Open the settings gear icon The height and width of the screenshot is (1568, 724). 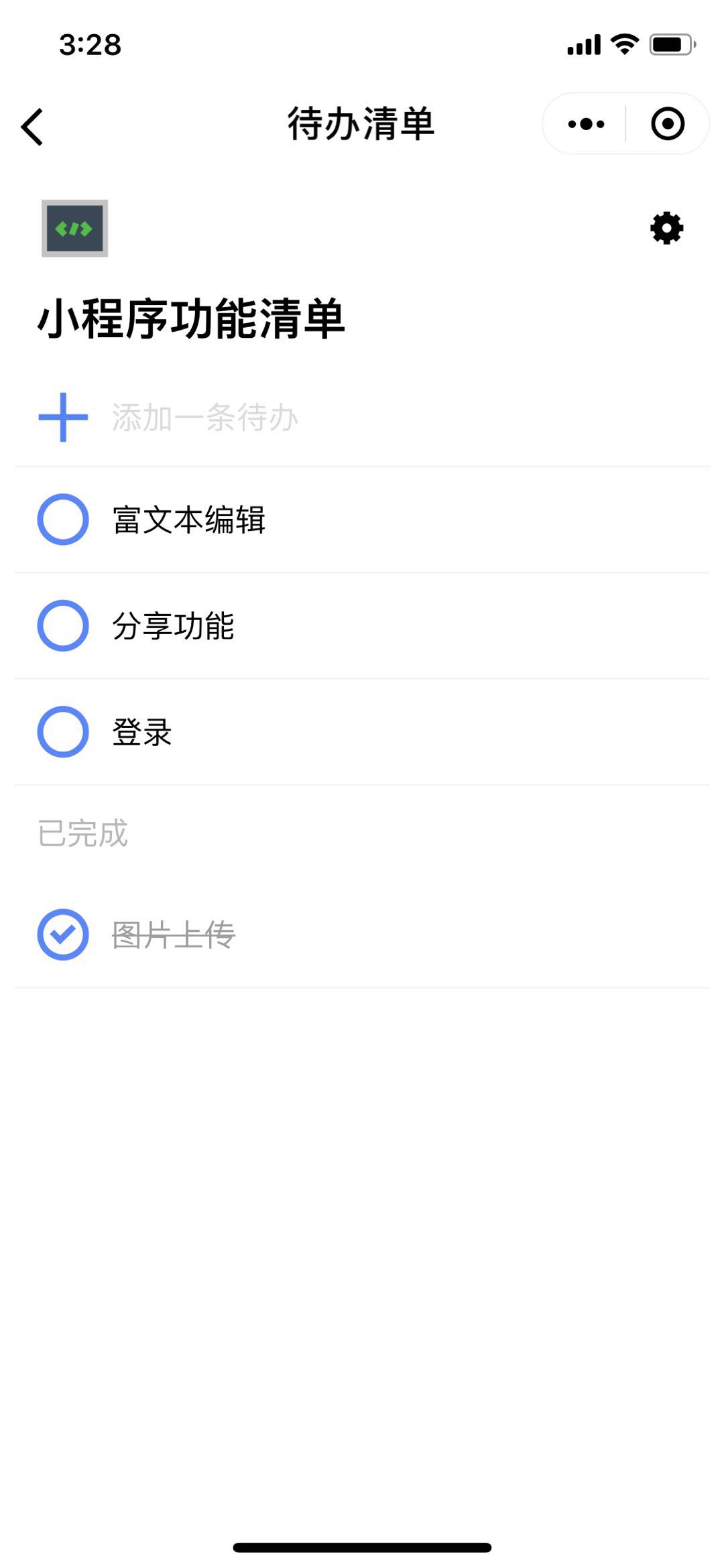pos(666,229)
